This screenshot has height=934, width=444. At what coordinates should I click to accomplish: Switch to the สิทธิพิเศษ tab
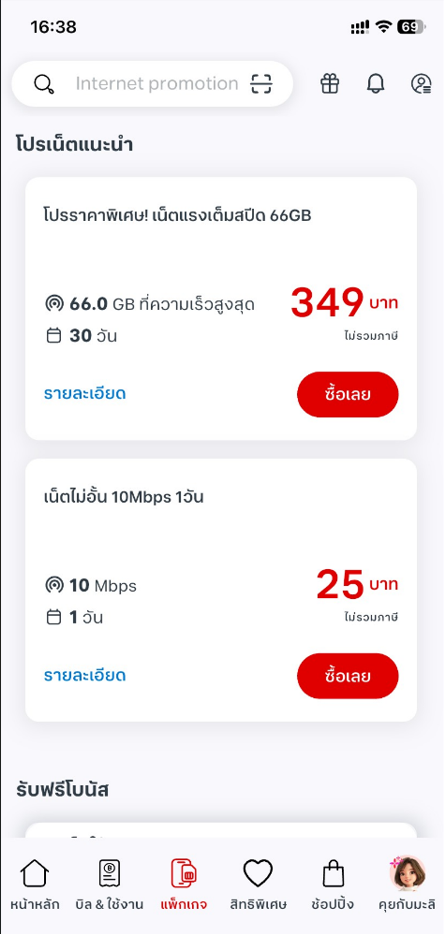(258, 885)
